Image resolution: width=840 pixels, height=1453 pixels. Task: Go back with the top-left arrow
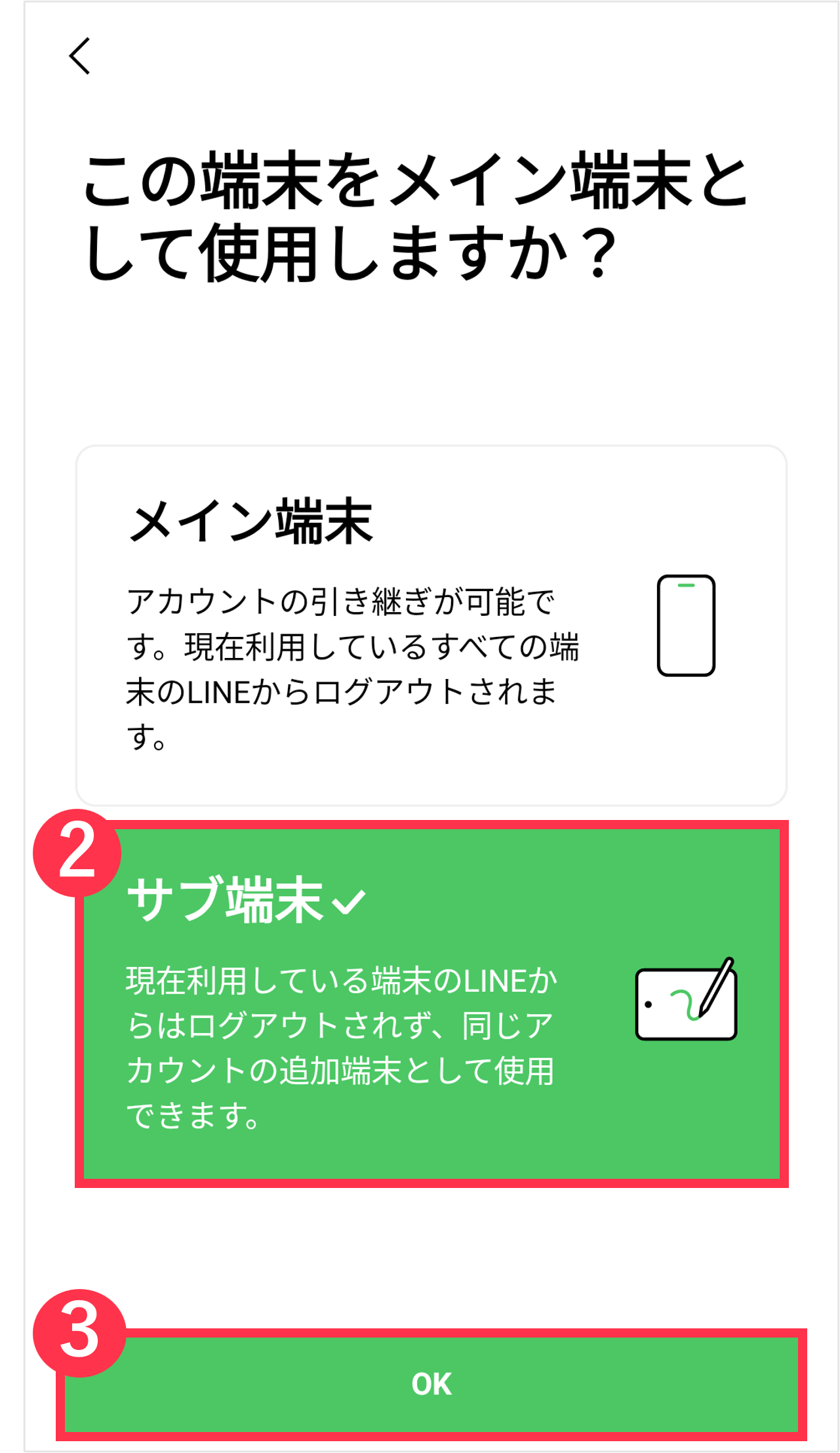click(x=80, y=56)
